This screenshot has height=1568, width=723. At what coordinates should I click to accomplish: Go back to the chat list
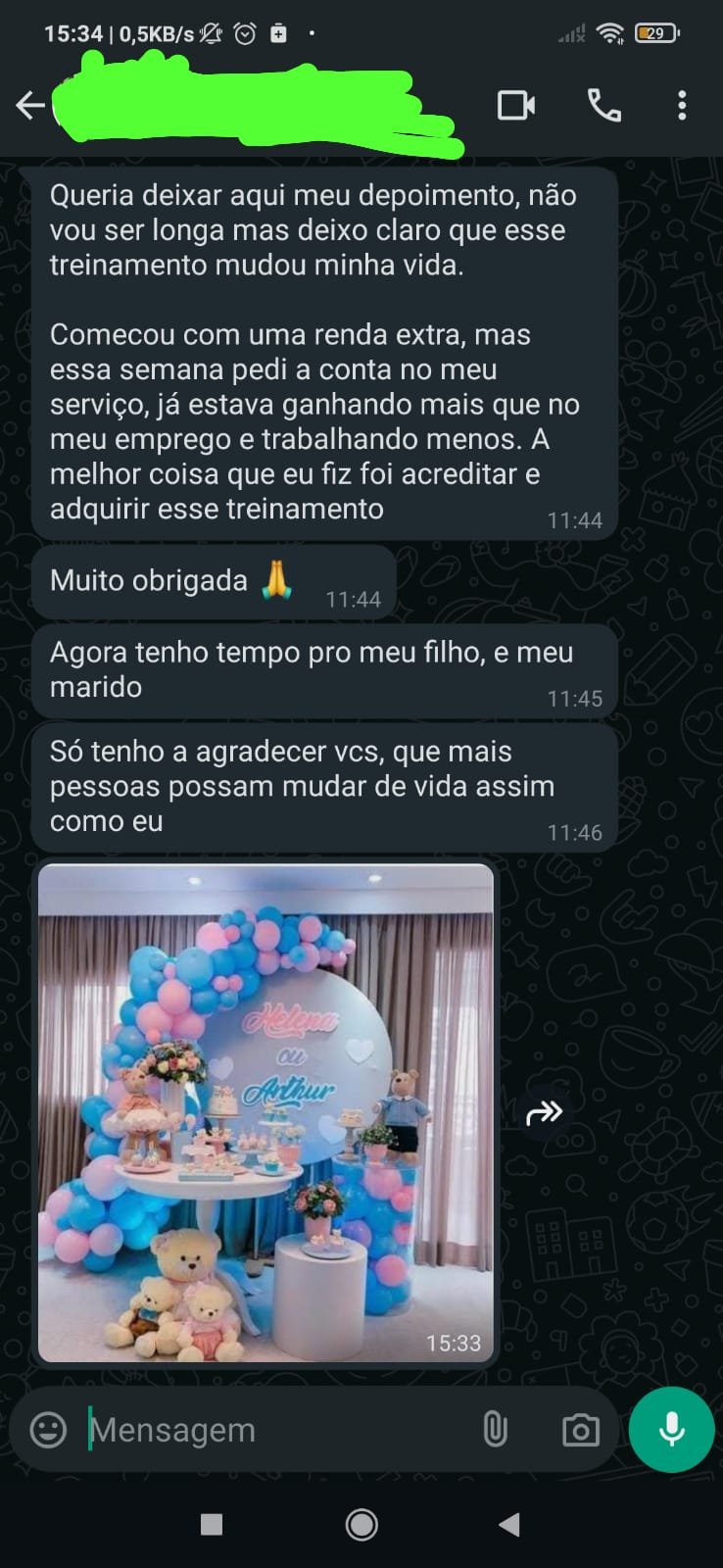(x=29, y=105)
